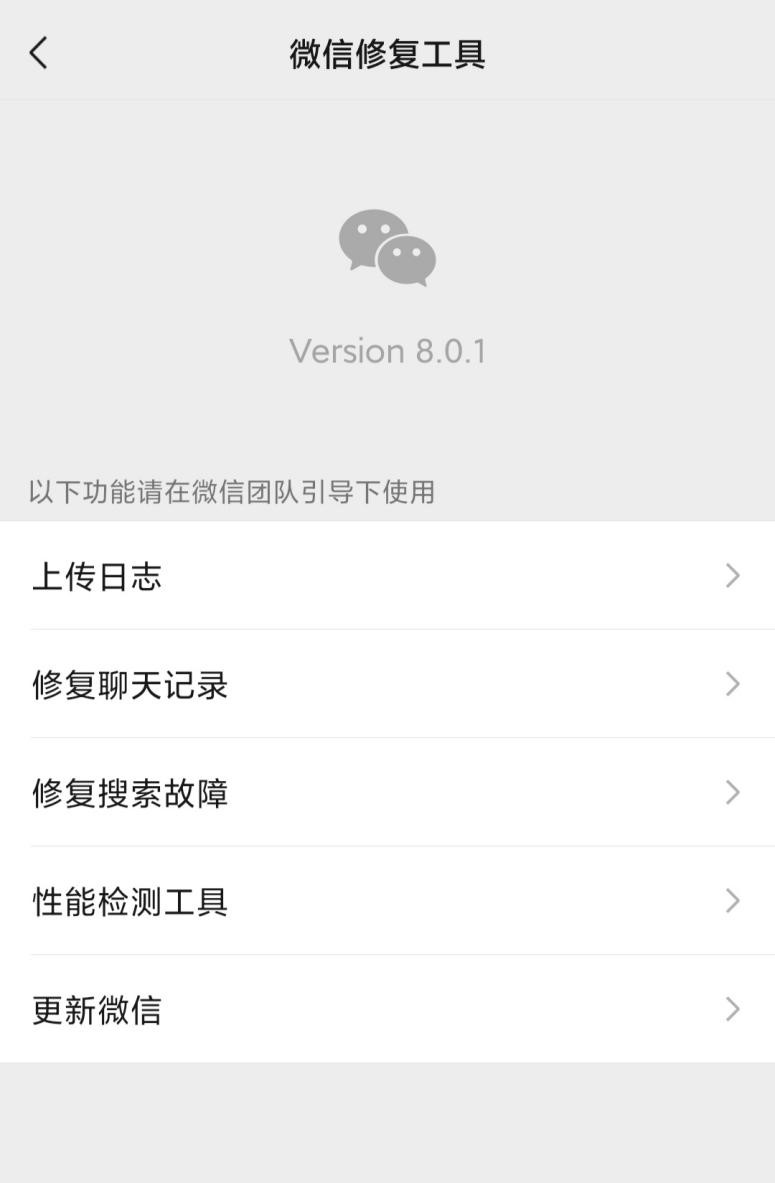
Task: Click the WeChat logo icon
Action: tap(388, 248)
